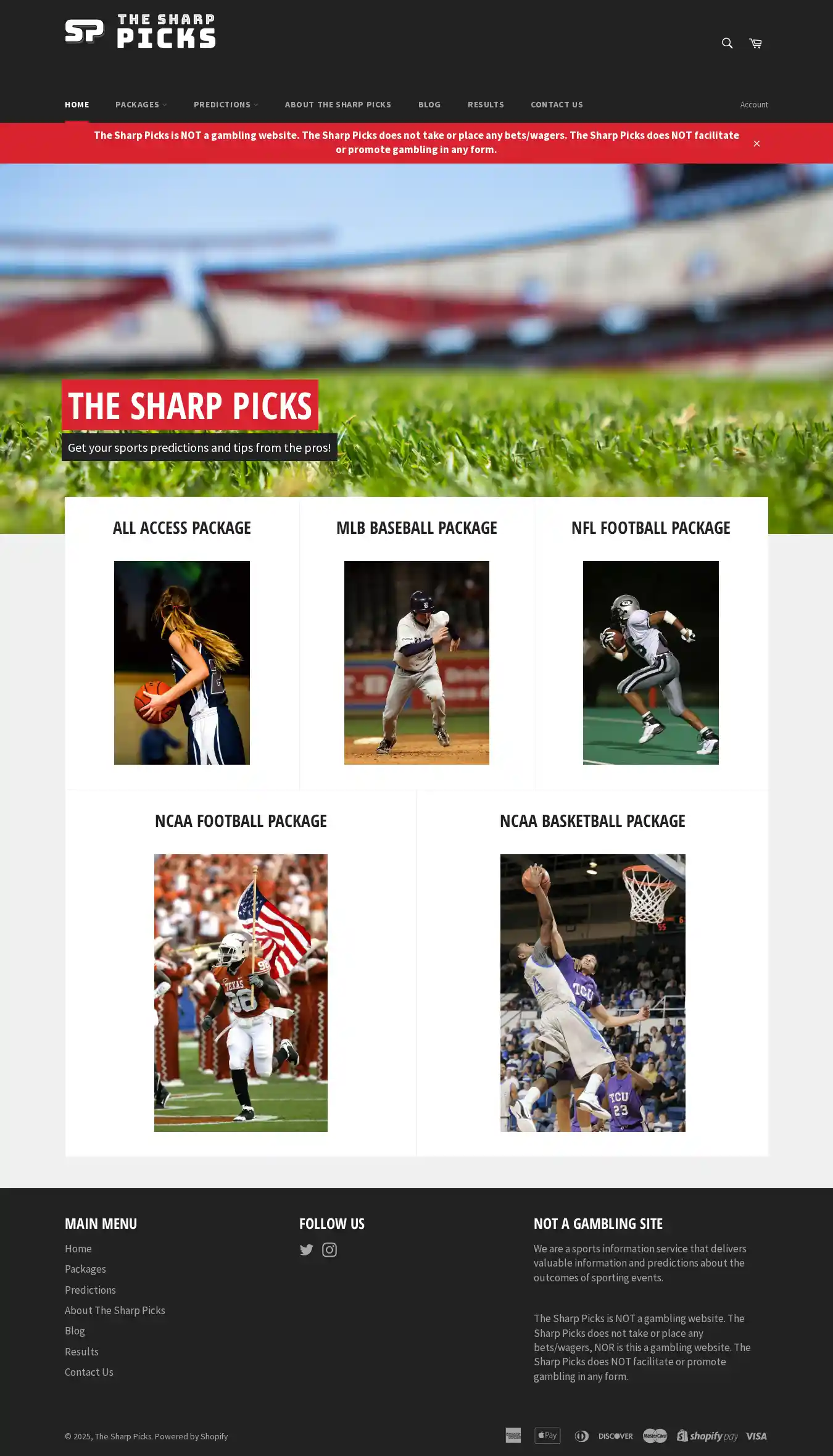Select the NFL Football Package card
Viewport: 833px width, 1456px height.
pos(650,662)
